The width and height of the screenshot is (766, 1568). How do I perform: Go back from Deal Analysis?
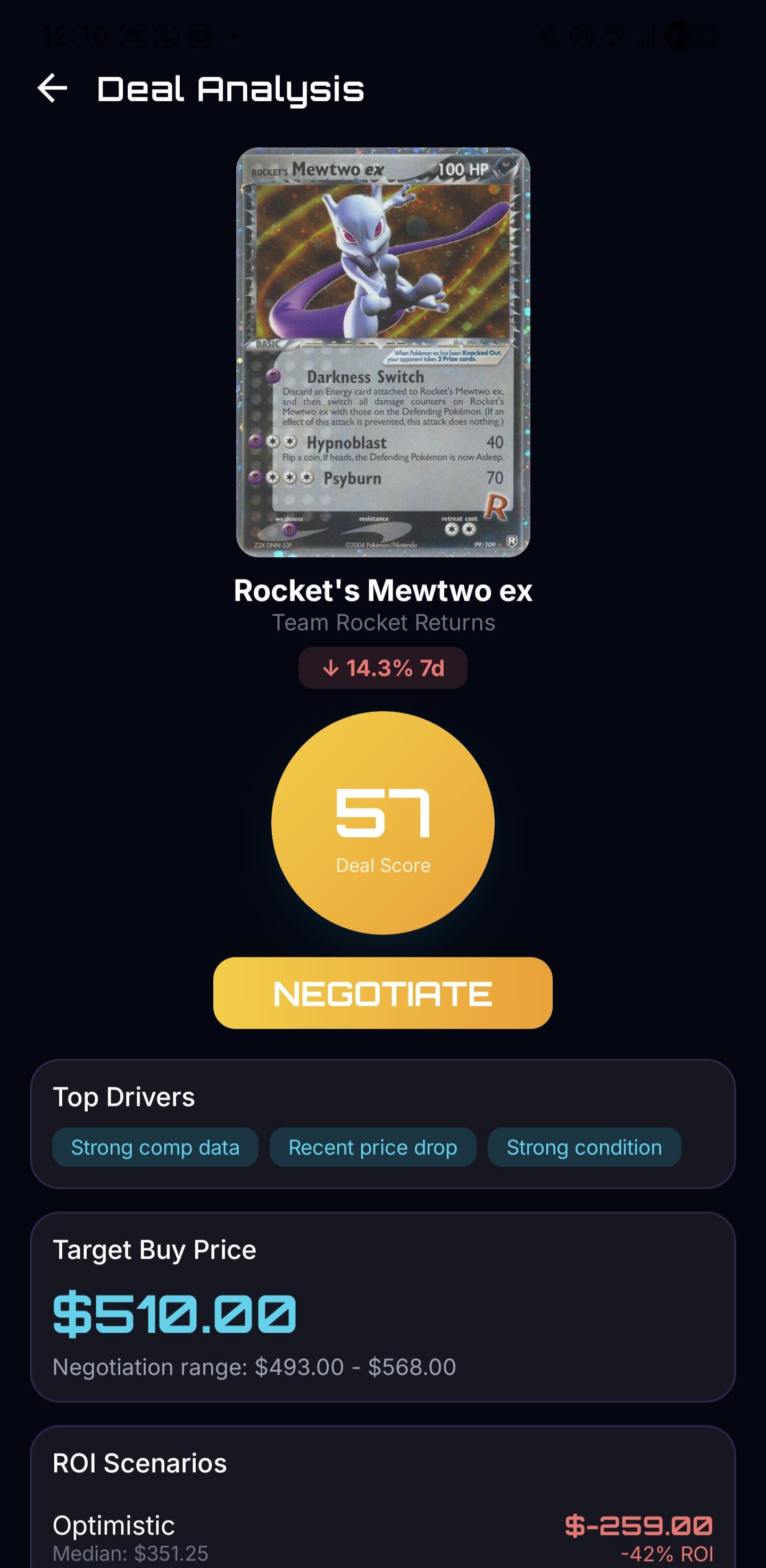52,89
